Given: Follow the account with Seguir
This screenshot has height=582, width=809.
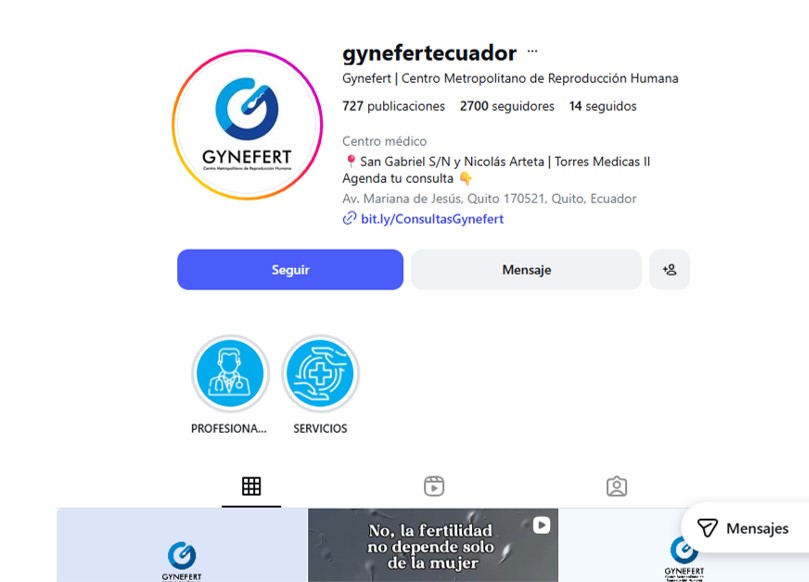Looking at the screenshot, I should [290, 270].
